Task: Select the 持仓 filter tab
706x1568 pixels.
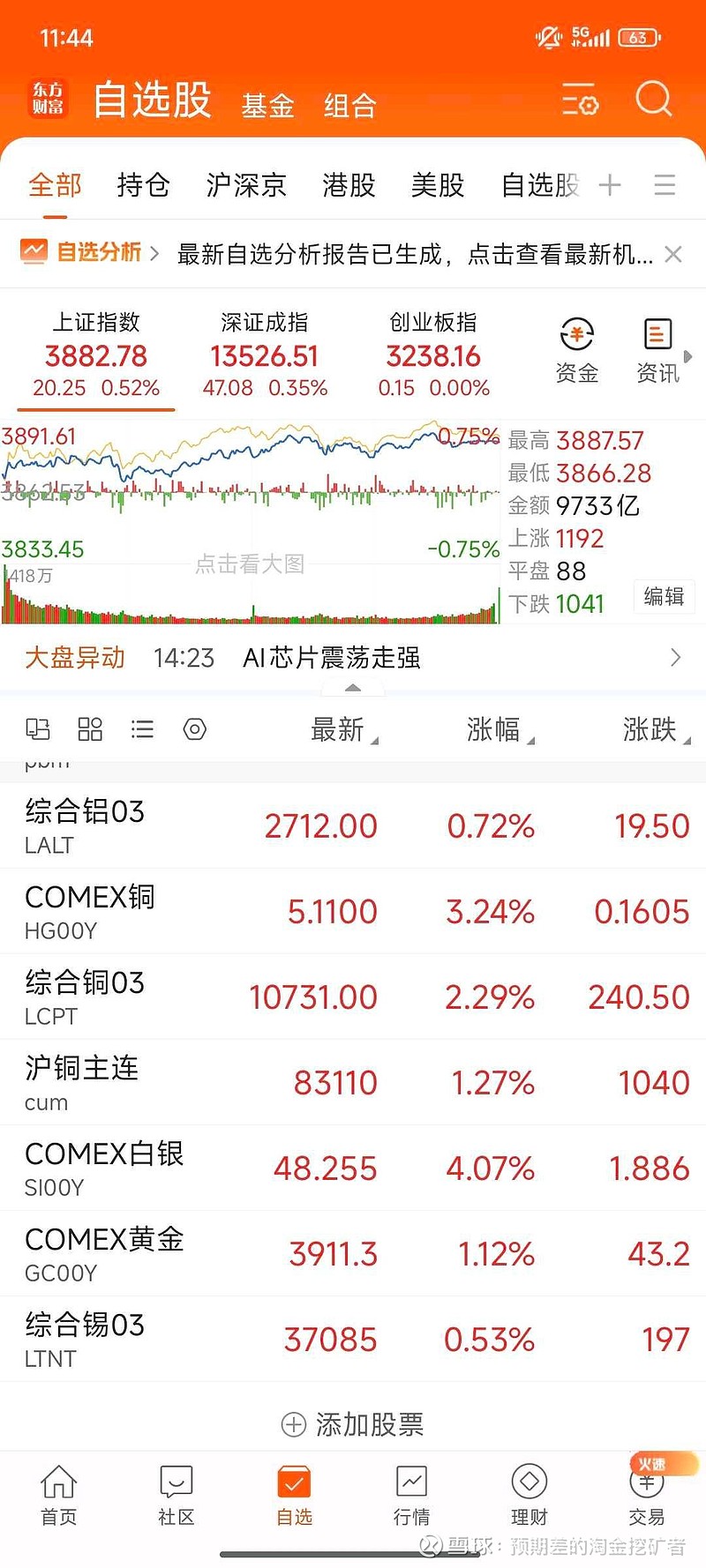Action: [143, 185]
